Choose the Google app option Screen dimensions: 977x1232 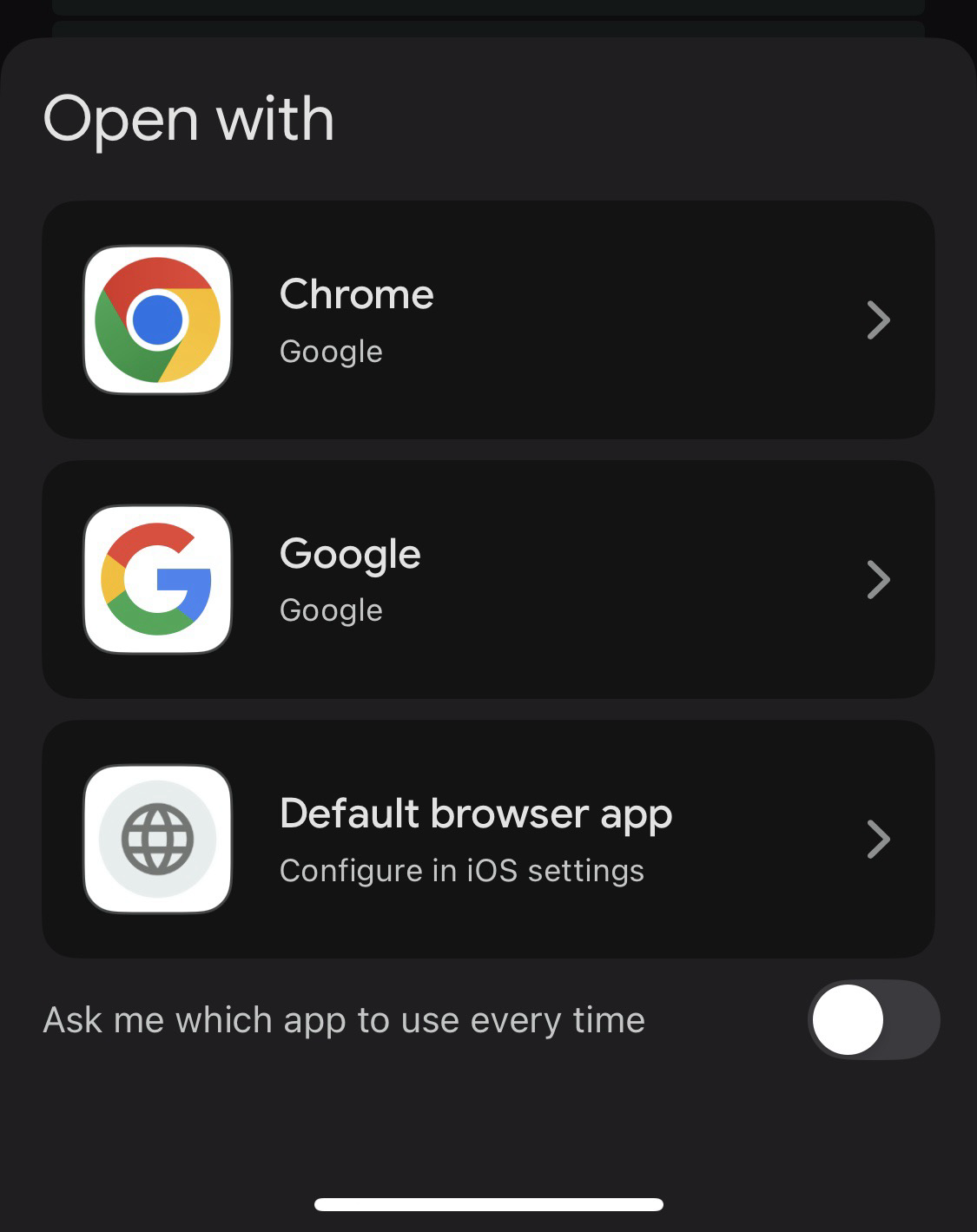click(x=487, y=579)
